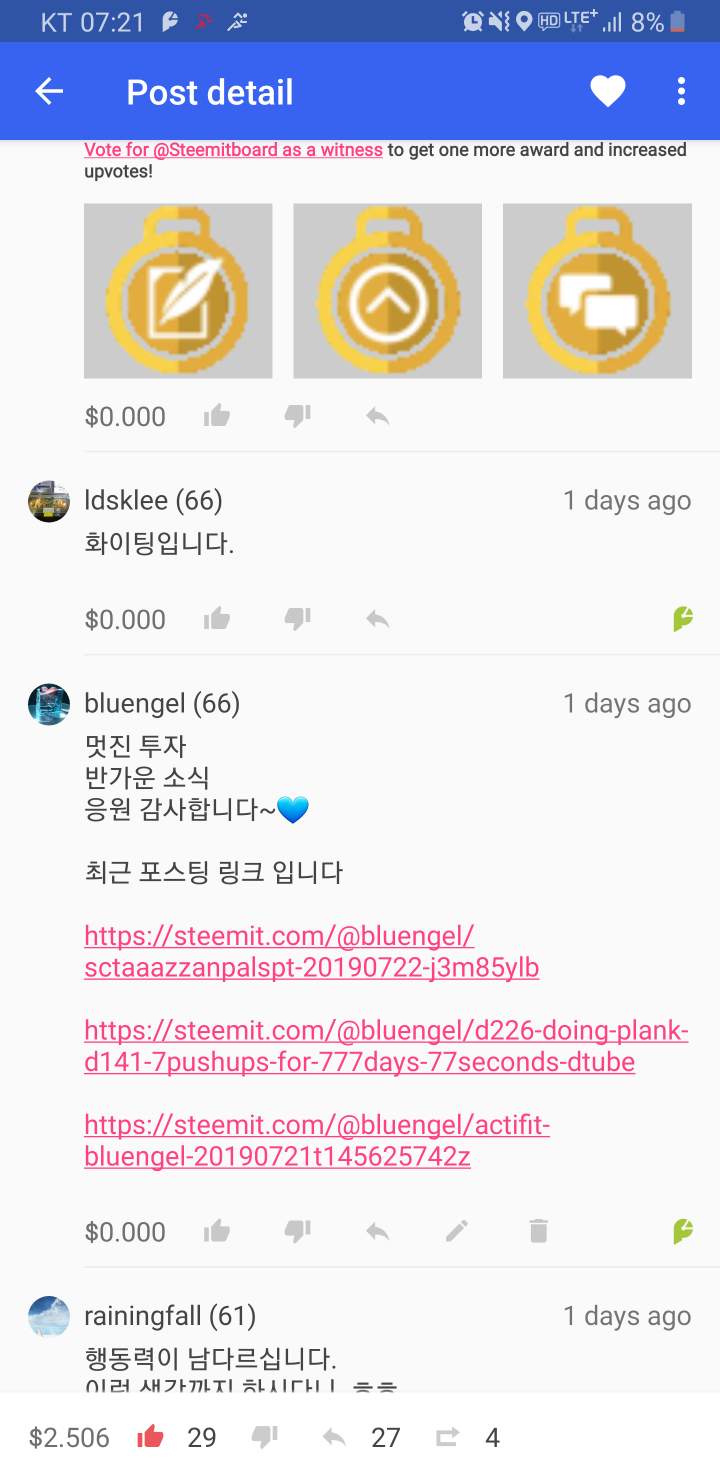Screen dimensions: 720x1480
Task: Downvote ldsklee's comment
Action: (x=297, y=620)
